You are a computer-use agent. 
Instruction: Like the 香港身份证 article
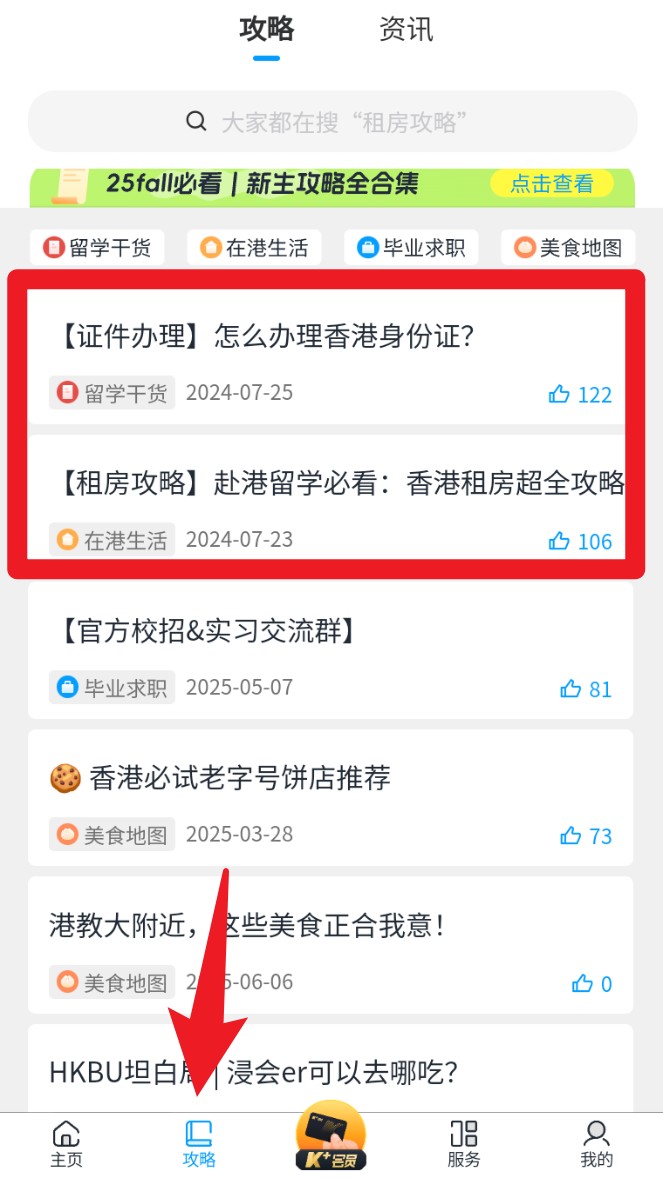click(580, 394)
